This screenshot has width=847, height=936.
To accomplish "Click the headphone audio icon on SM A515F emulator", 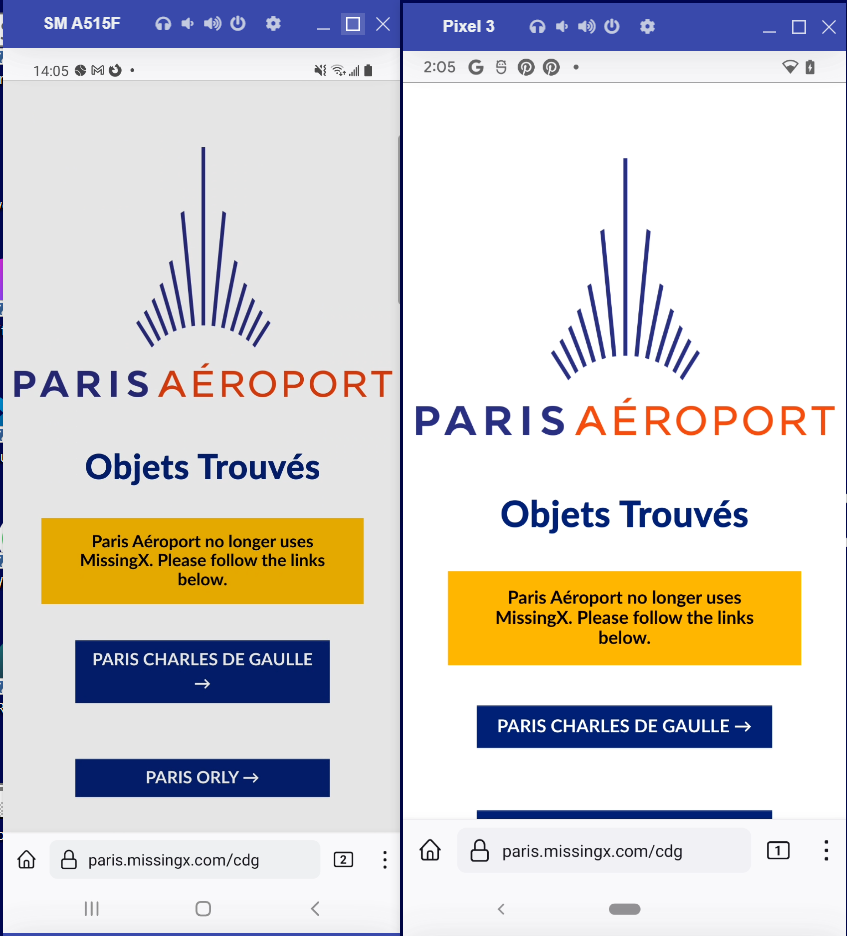I will [x=163, y=24].
